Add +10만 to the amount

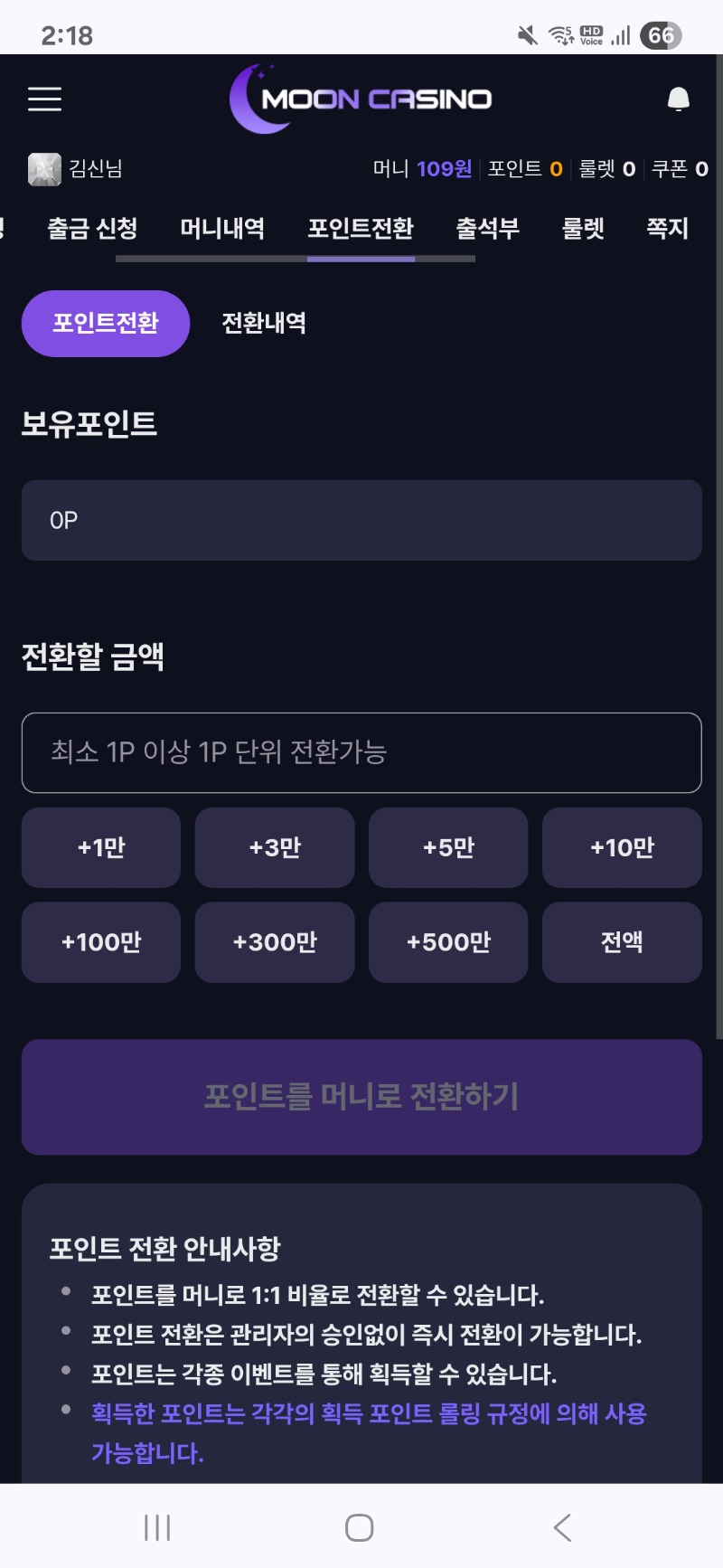622,847
